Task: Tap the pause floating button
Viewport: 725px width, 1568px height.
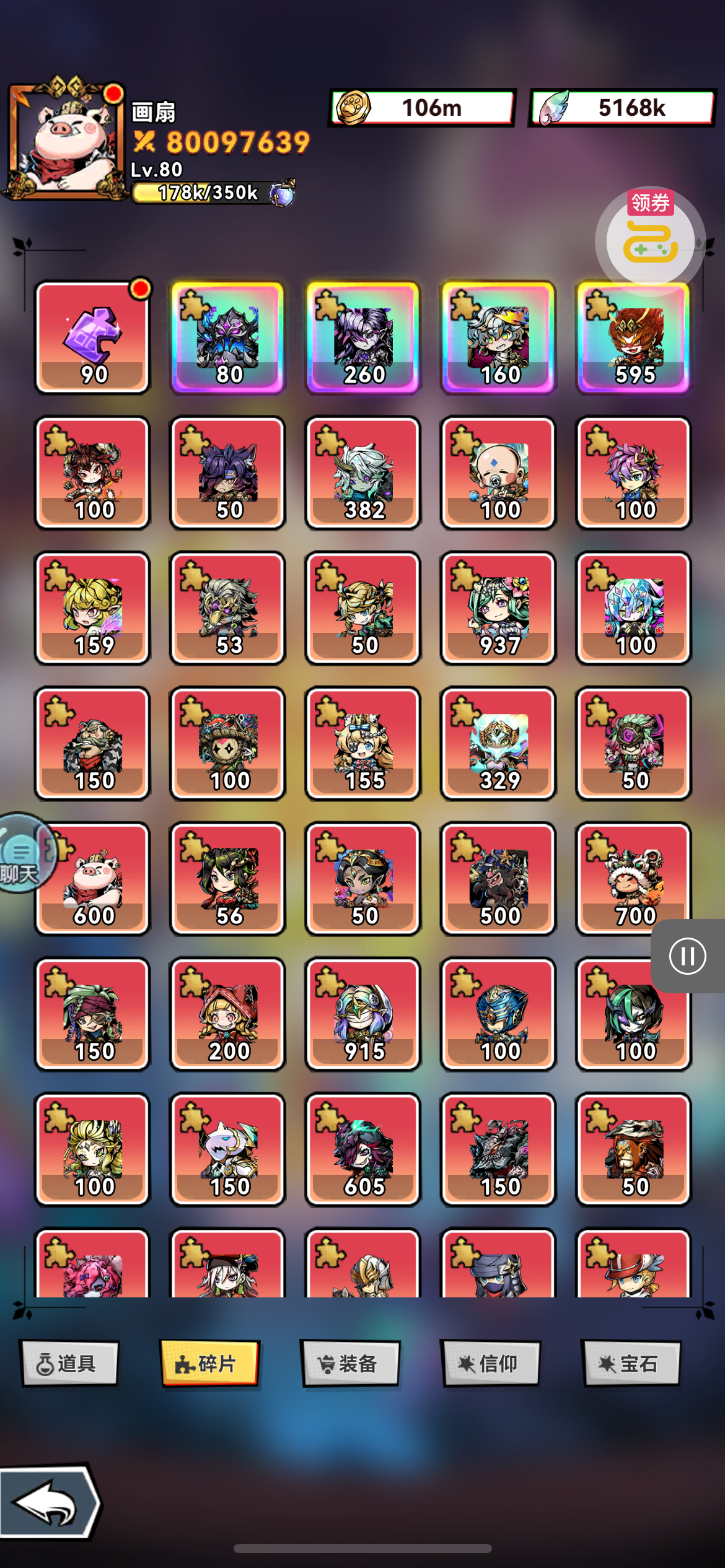Action: 687,956
